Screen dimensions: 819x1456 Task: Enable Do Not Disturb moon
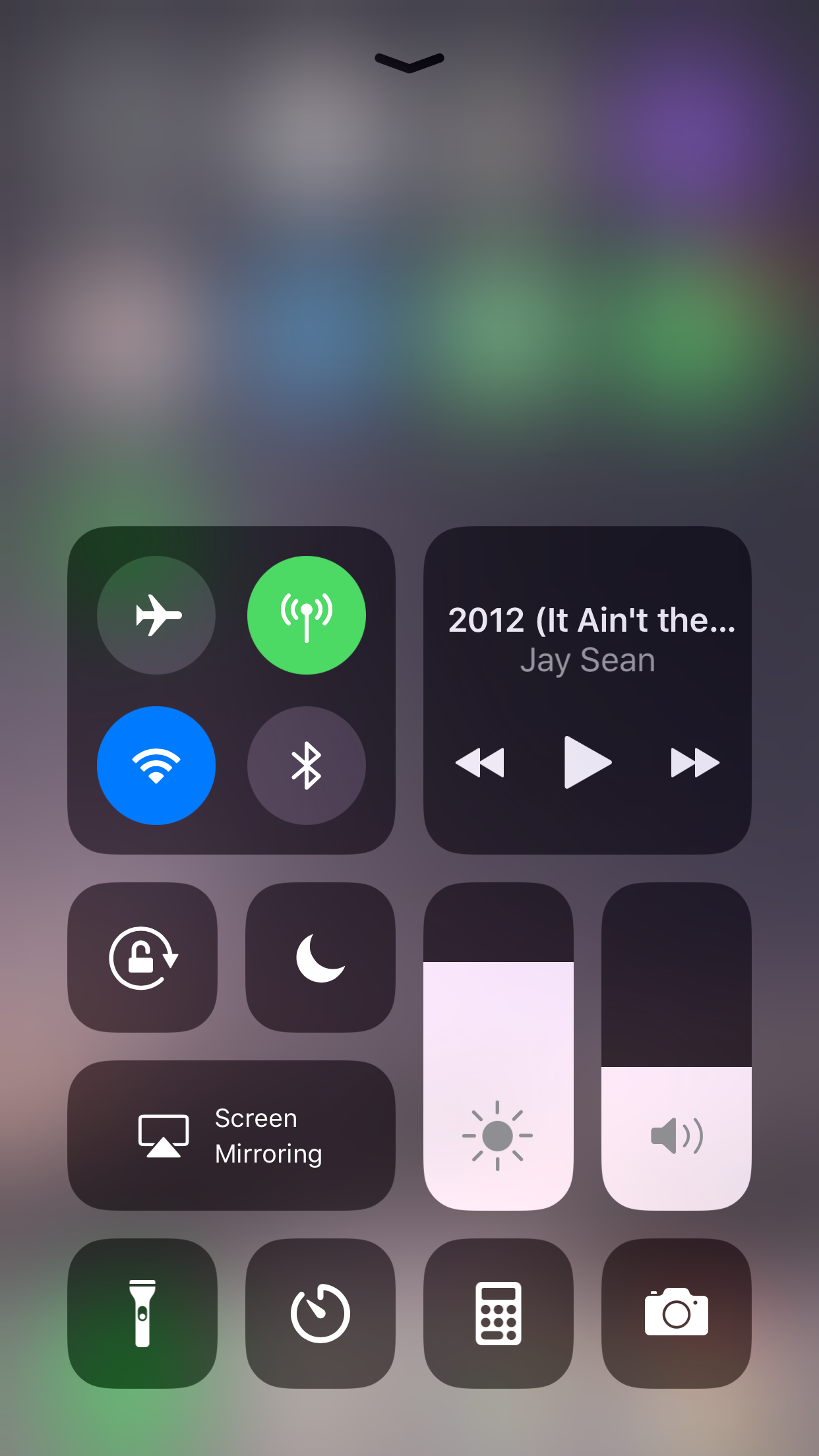click(x=320, y=957)
